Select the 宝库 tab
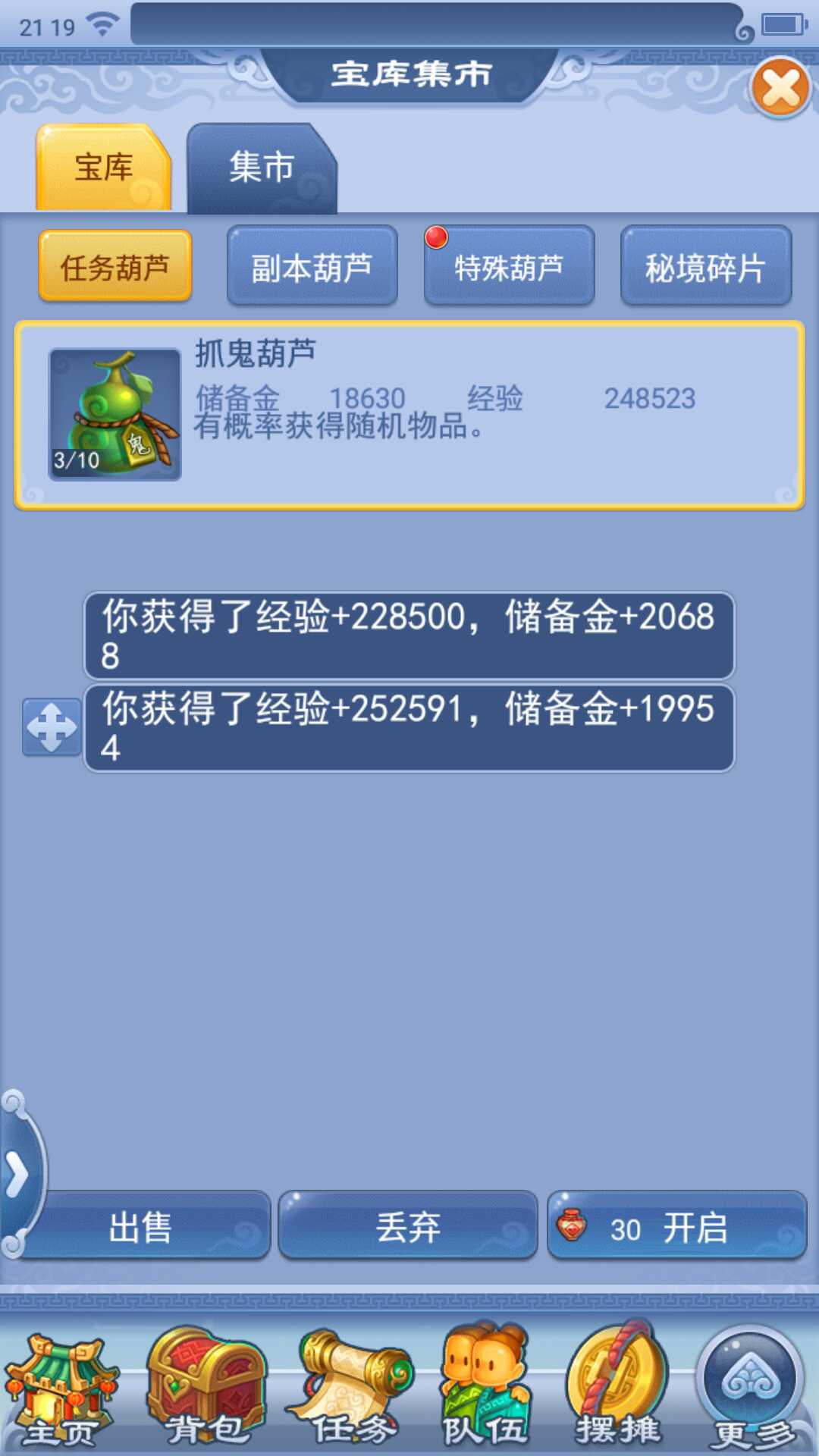The height and width of the screenshot is (1456, 819). 103,168
